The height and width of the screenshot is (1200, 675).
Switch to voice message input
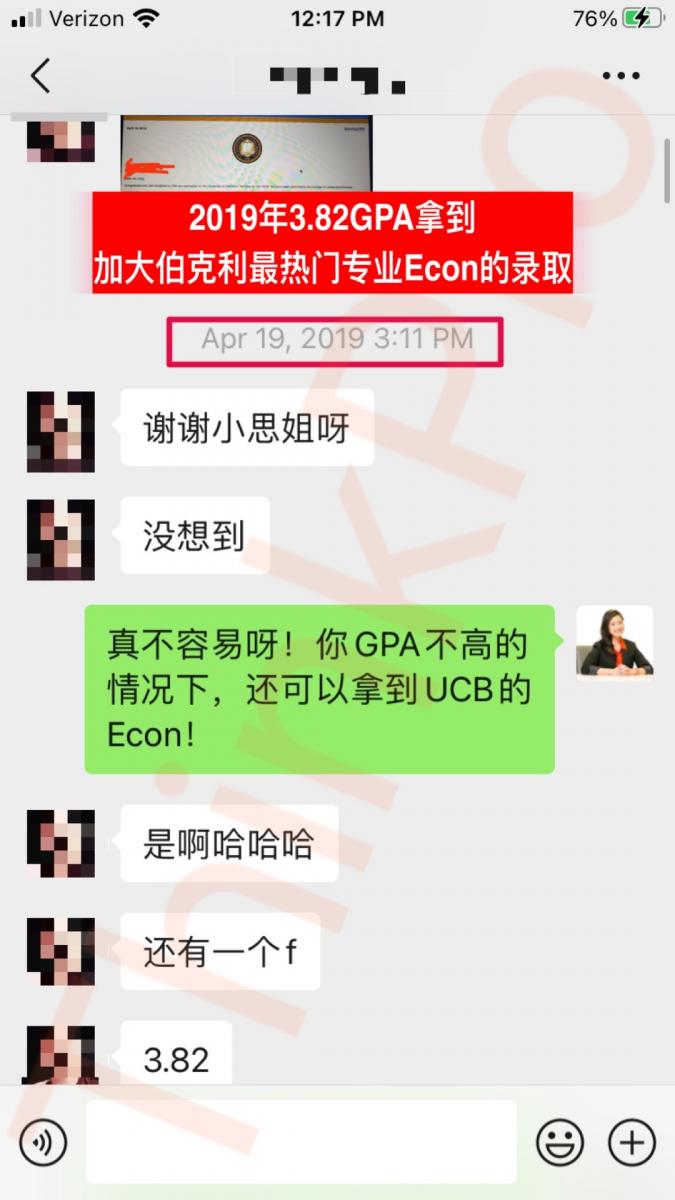click(43, 1141)
